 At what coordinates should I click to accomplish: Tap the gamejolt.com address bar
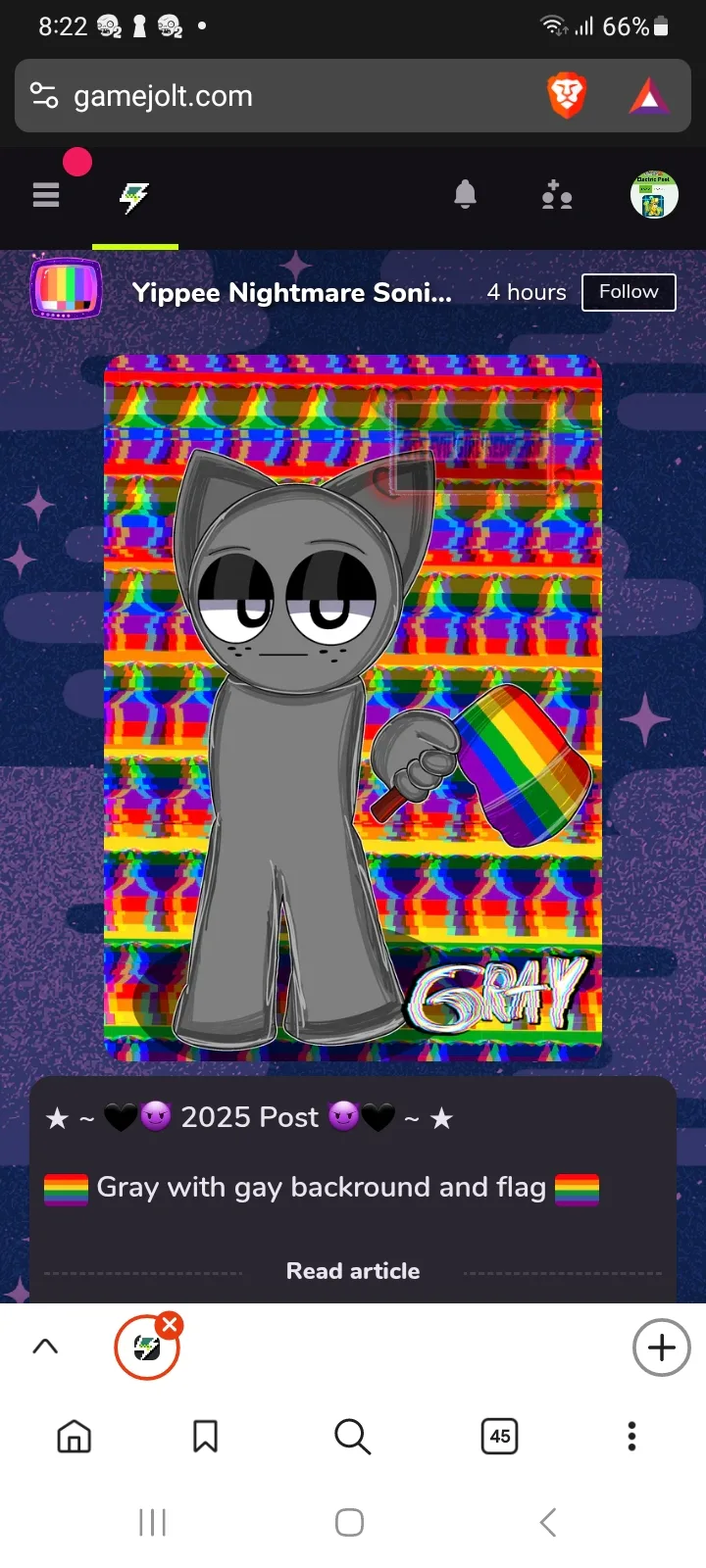tap(284, 96)
